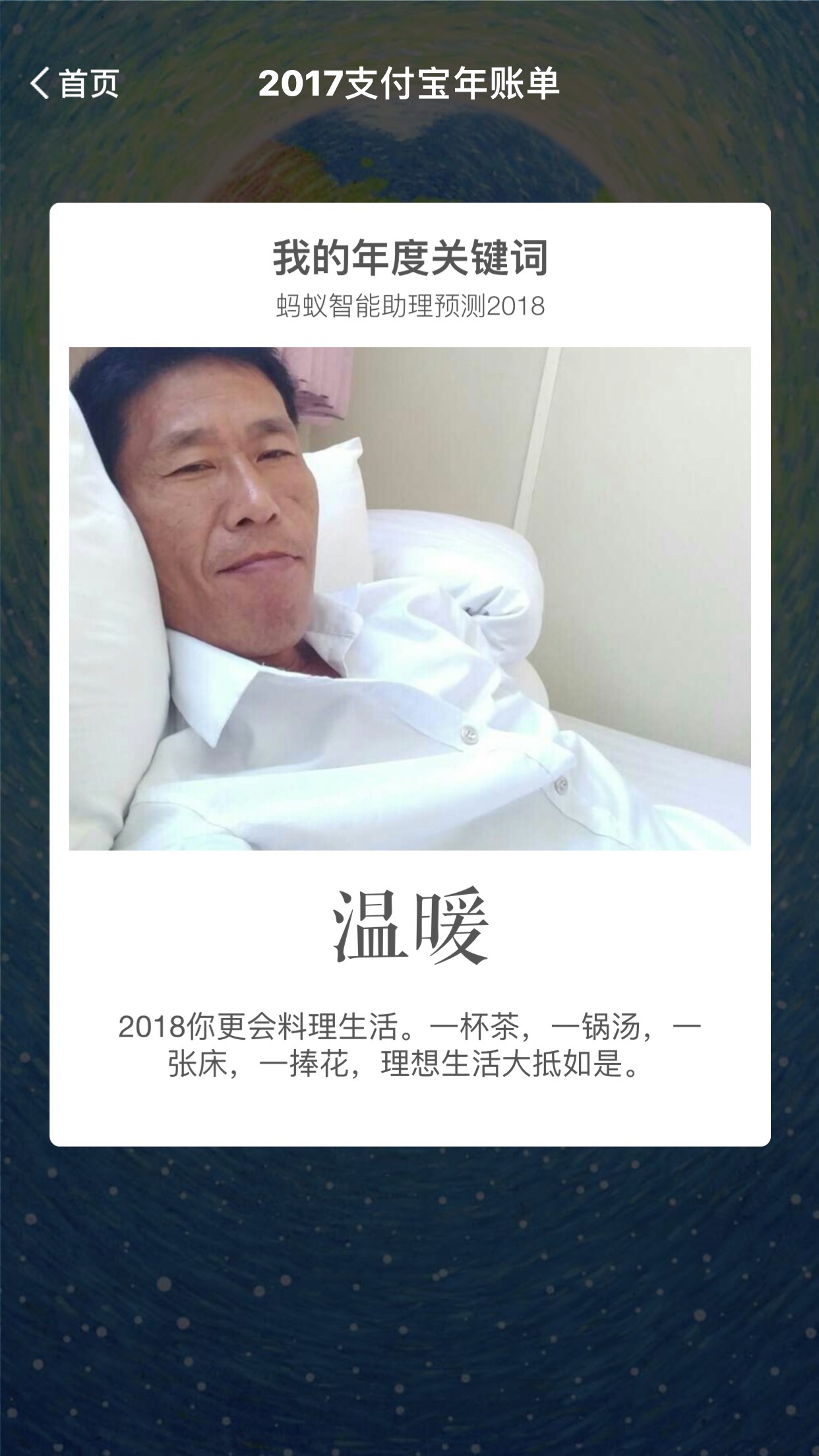Select the title 2017支付宝年账单

(409, 84)
